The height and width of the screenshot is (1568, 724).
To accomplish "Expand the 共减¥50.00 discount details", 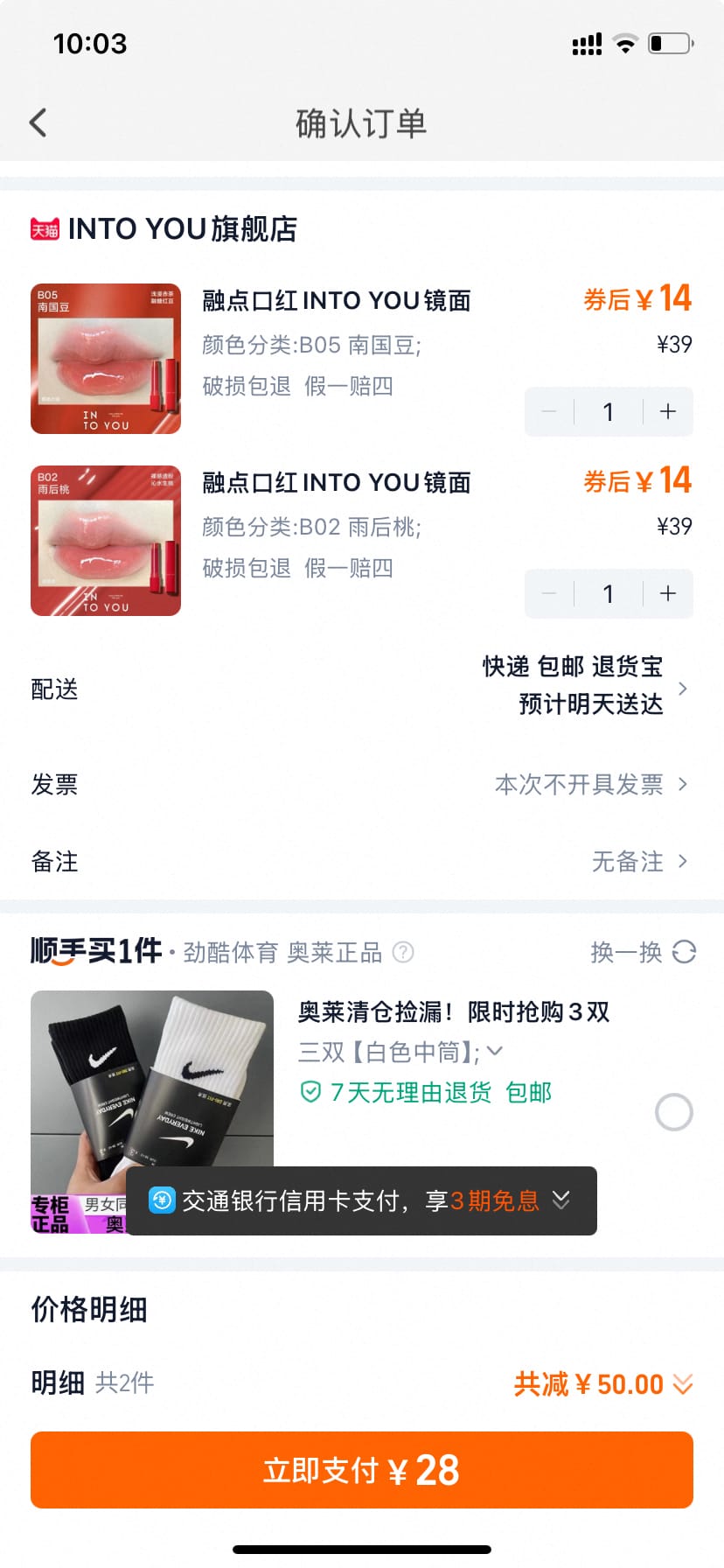I will pyautogui.click(x=681, y=1383).
